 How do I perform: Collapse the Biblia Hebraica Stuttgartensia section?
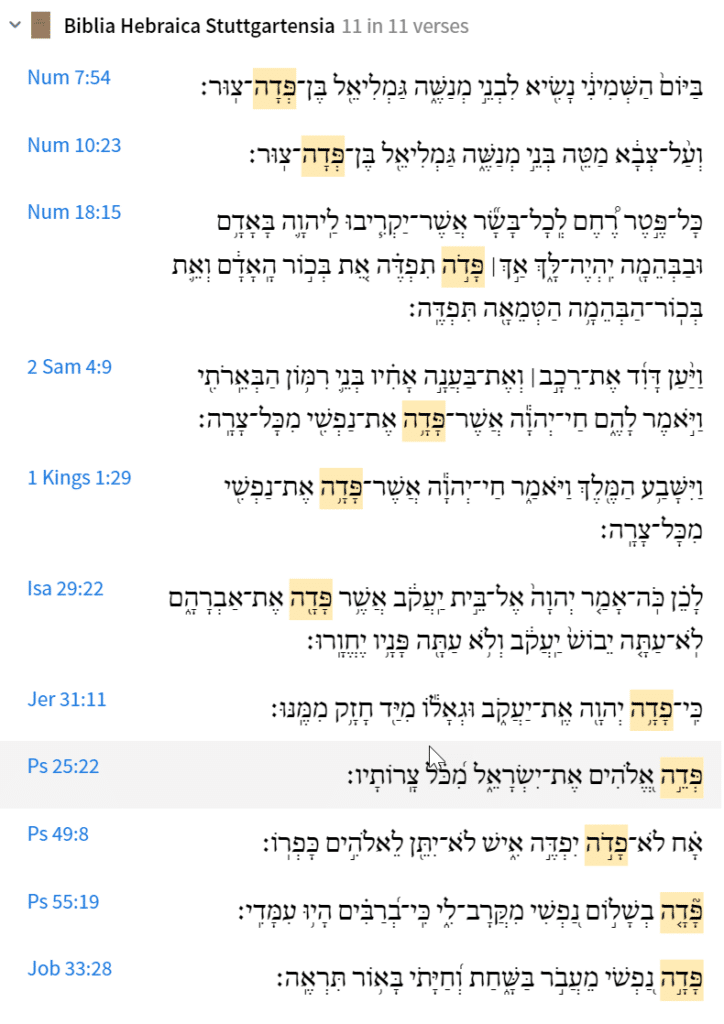click(13, 27)
